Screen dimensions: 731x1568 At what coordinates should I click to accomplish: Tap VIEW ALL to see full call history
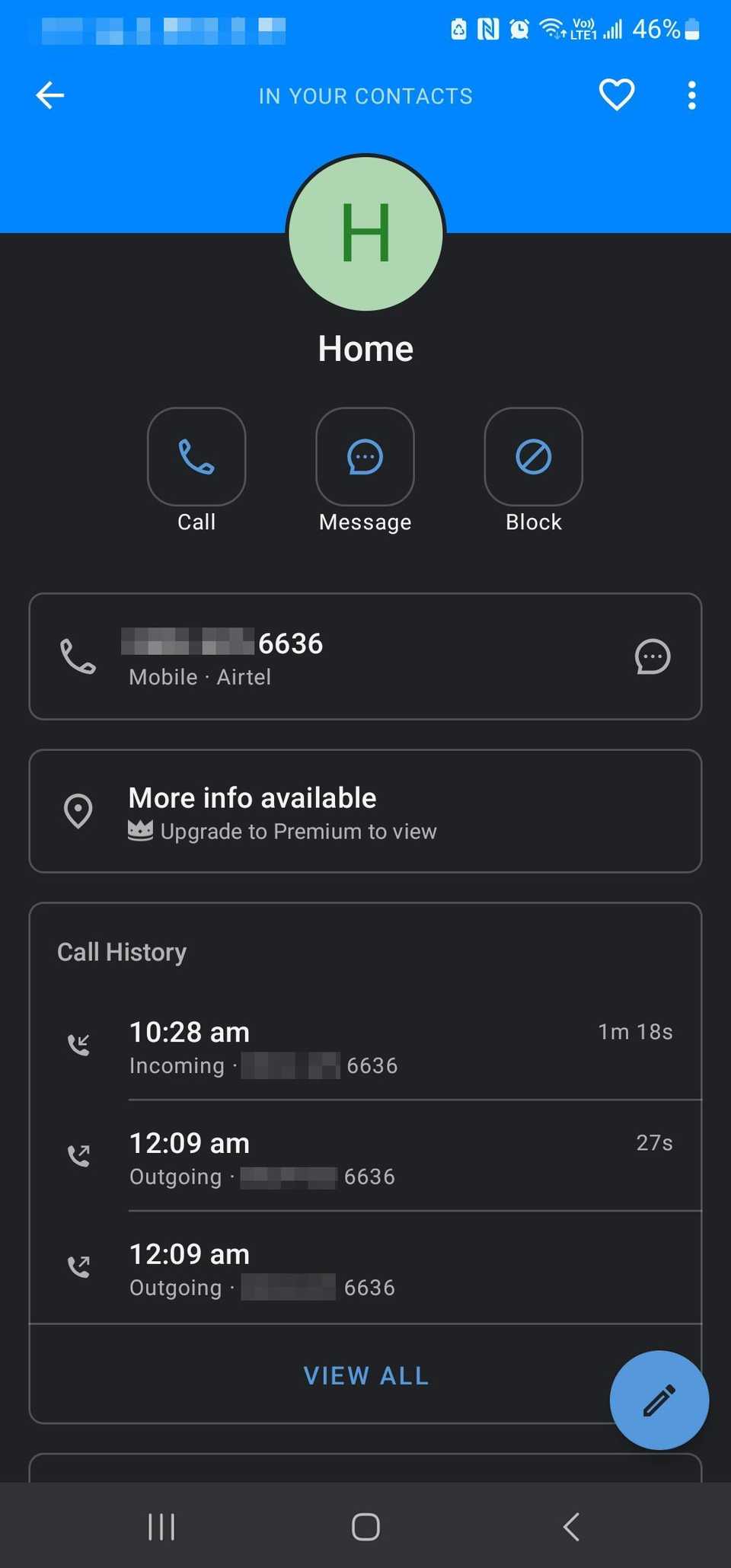pyautogui.click(x=365, y=1375)
